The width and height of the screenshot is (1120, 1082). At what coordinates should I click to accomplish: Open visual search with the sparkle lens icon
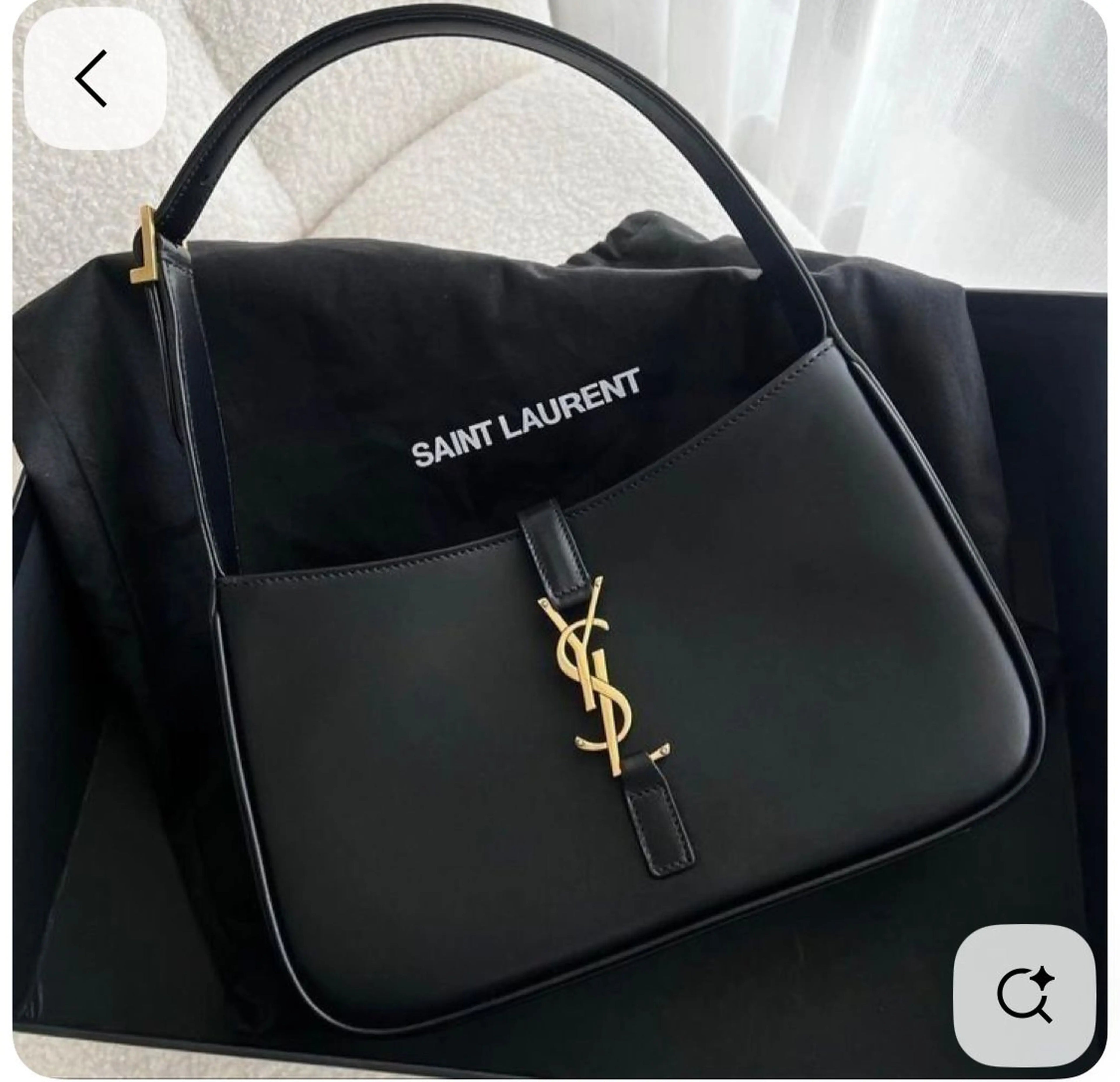[x=1025, y=996]
